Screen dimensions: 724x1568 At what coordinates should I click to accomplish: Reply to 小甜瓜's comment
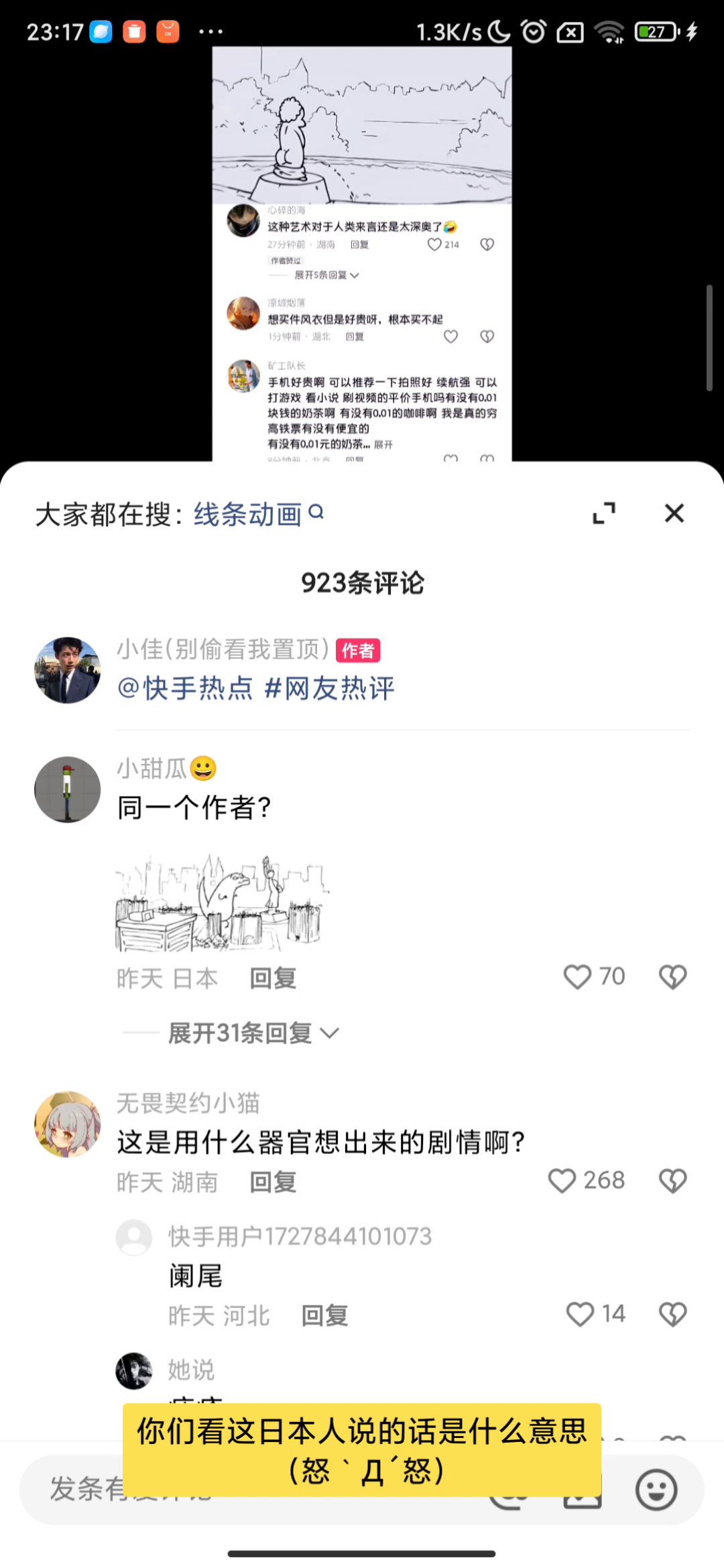273,978
